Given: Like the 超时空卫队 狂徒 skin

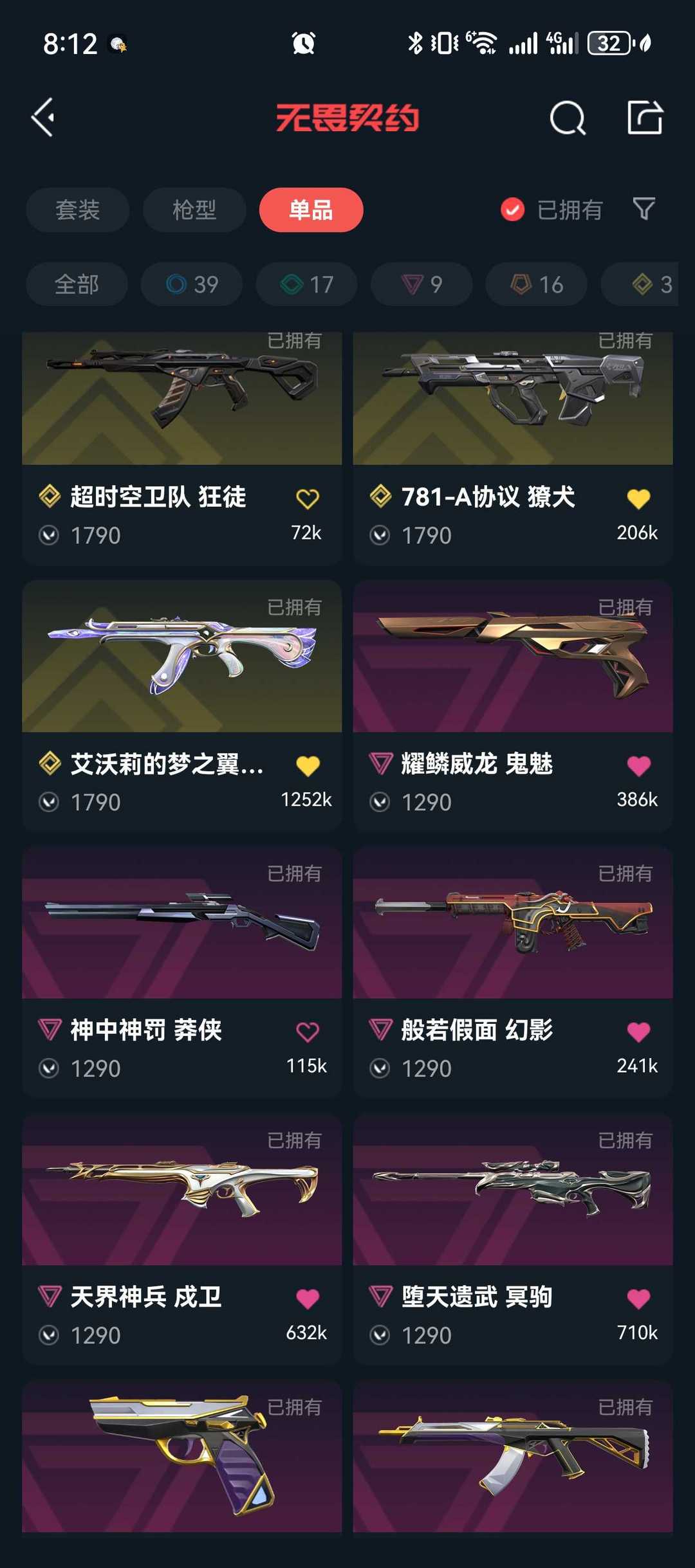Looking at the screenshot, I should coord(307,498).
